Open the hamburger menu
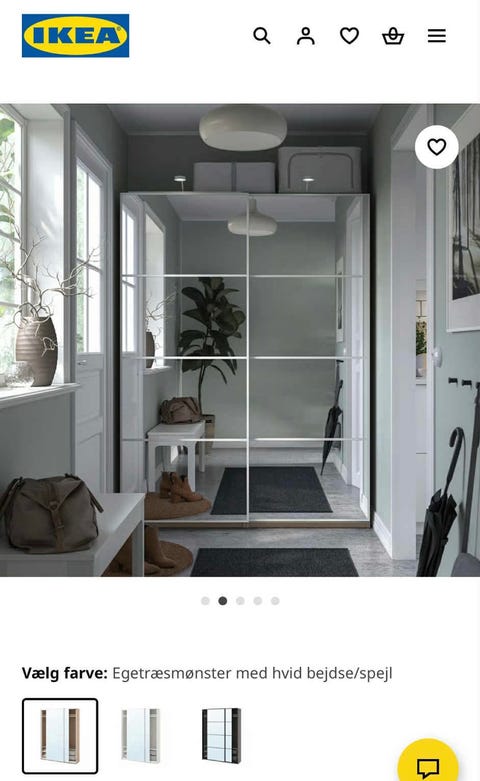 437,36
